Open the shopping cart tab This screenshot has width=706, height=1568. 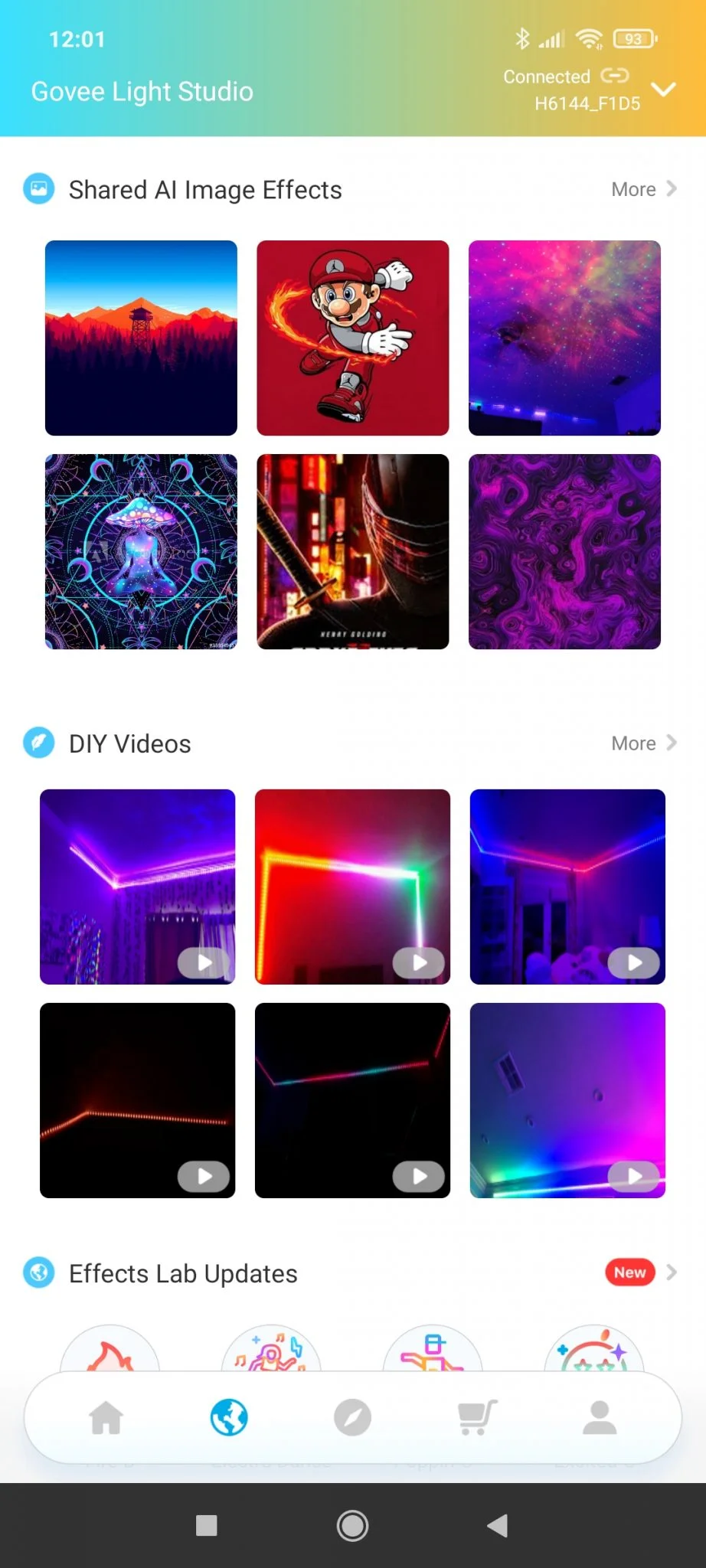click(x=476, y=1418)
